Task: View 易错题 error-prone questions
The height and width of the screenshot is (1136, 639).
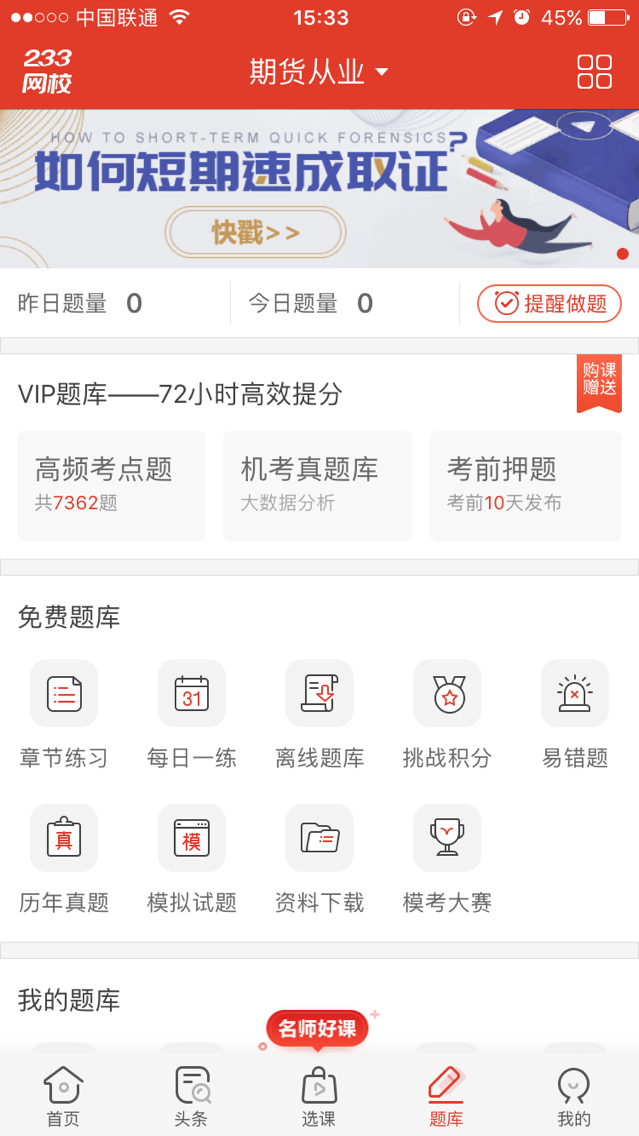Action: [575, 714]
